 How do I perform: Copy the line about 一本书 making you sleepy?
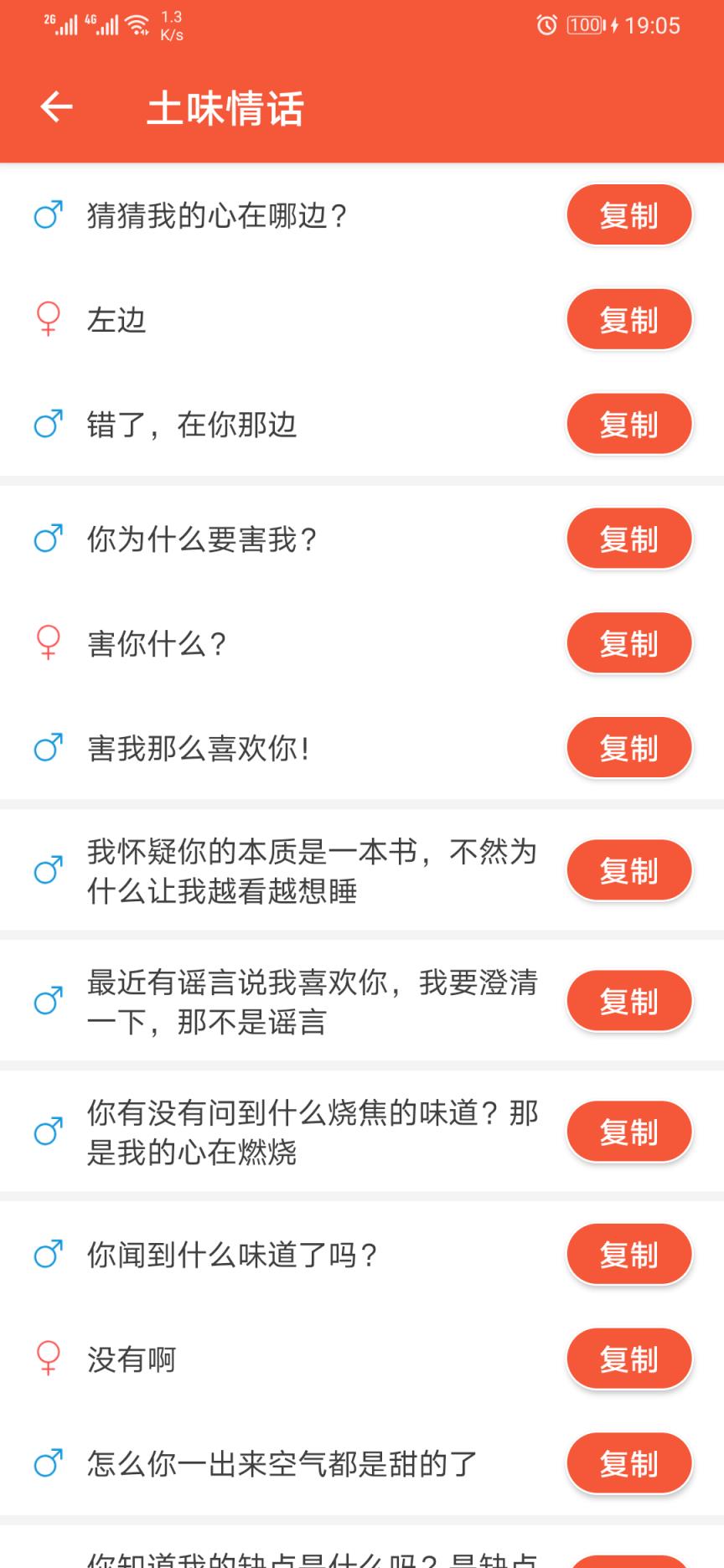629,870
